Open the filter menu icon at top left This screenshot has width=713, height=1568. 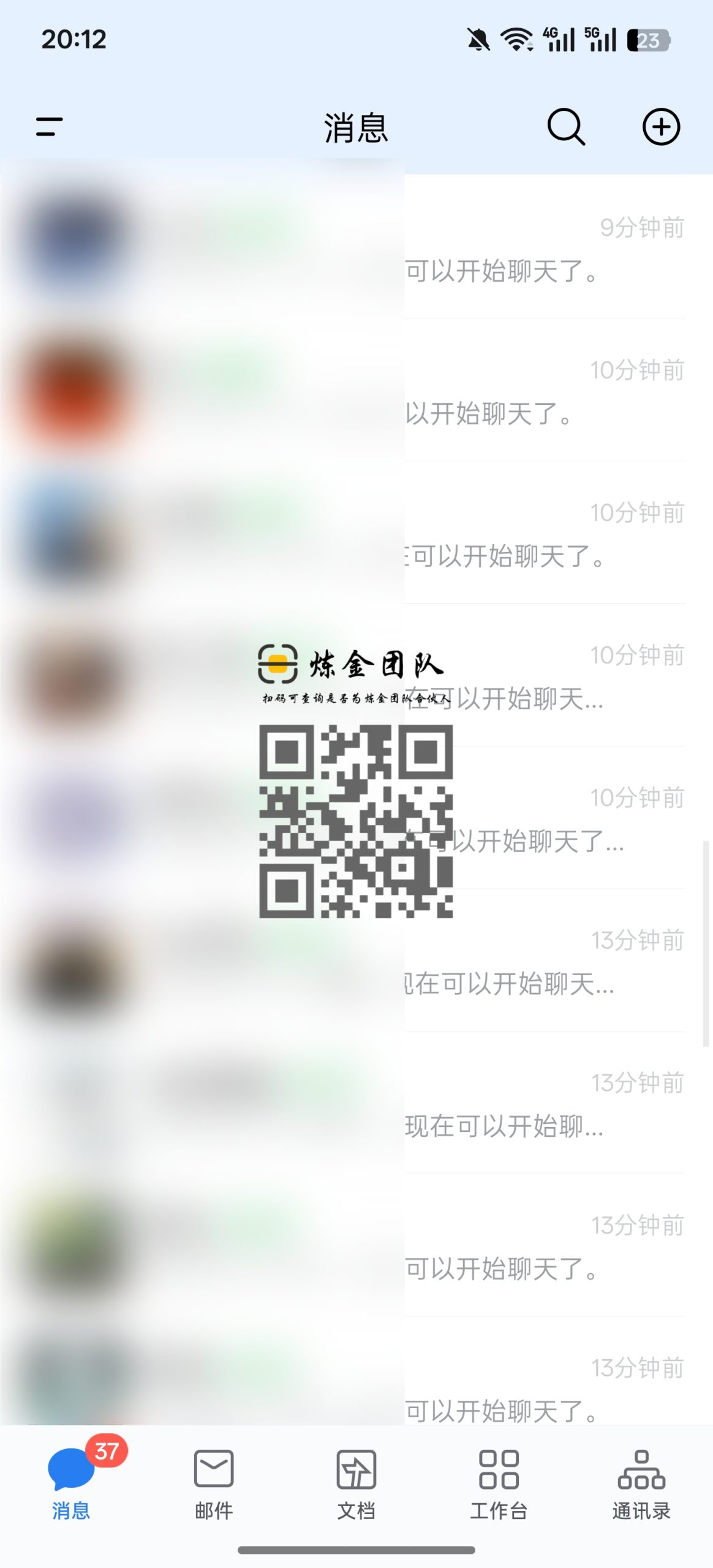(x=49, y=127)
